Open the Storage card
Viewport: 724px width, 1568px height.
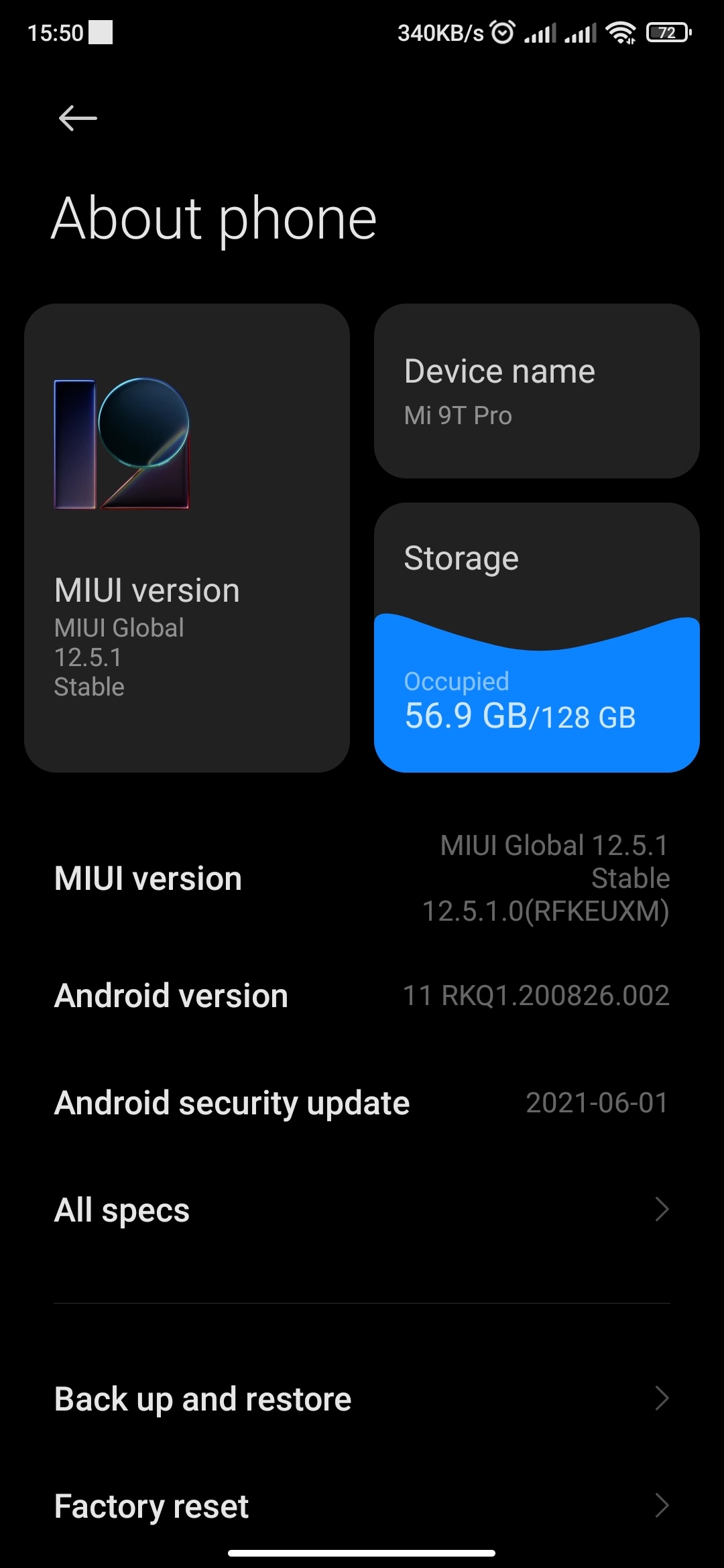(x=536, y=637)
